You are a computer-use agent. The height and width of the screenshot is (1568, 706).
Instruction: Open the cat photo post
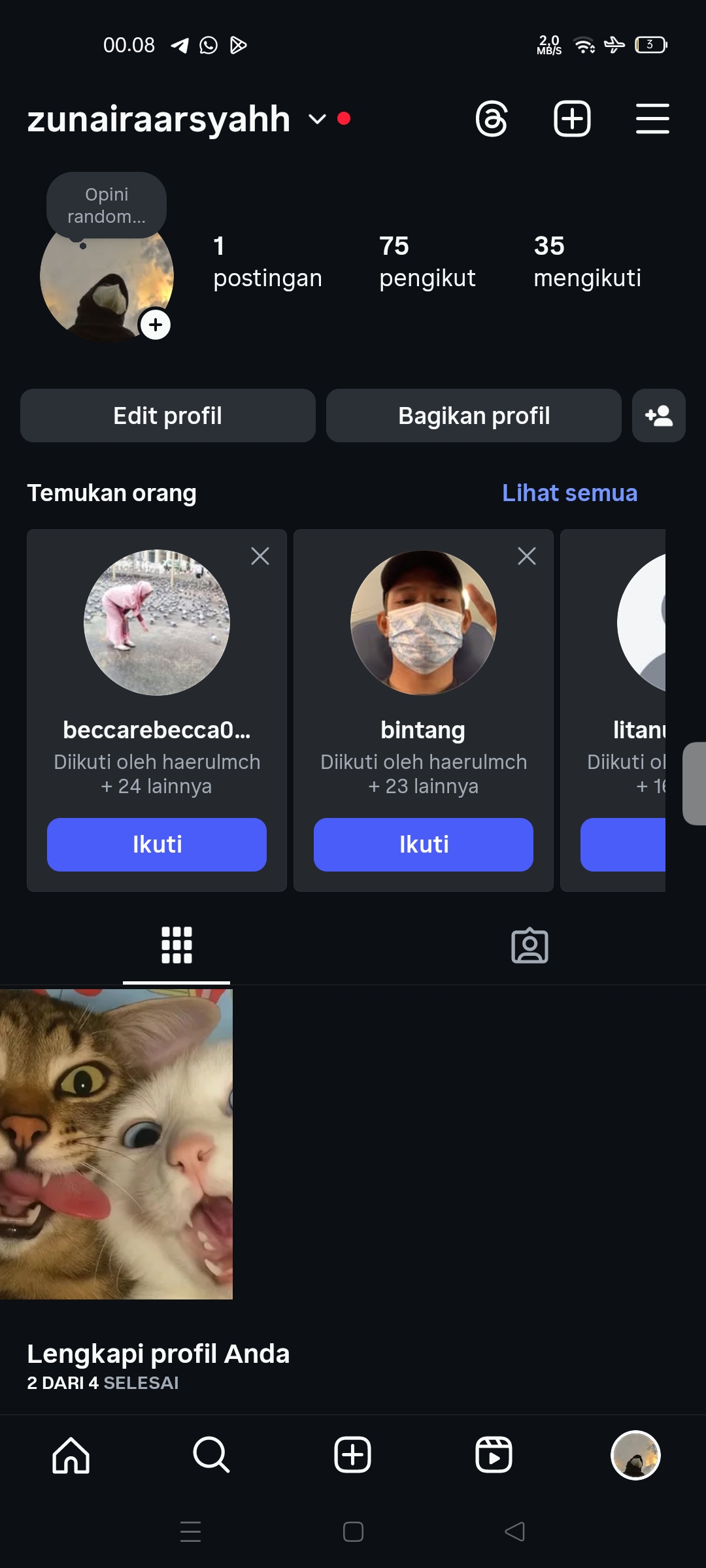tap(116, 1143)
